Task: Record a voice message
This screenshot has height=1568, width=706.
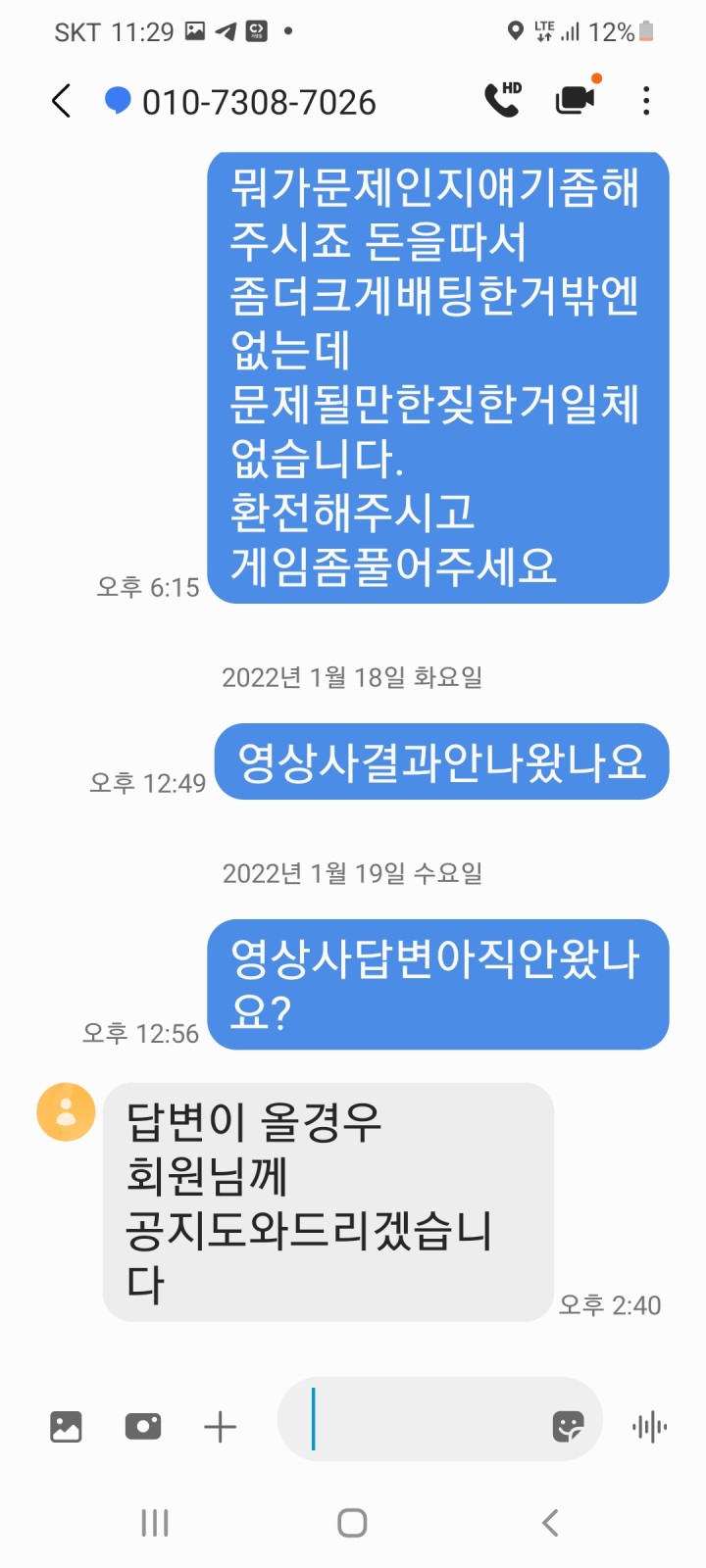Action: pyautogui.click(x=649, y=1427)
